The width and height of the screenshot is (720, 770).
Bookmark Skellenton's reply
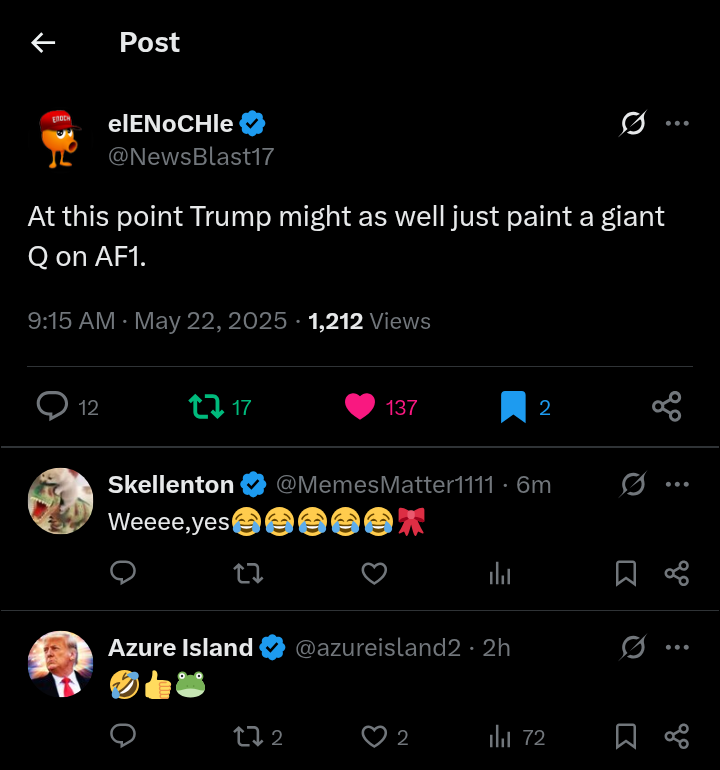pyautogui.click(x=626, y=573)
